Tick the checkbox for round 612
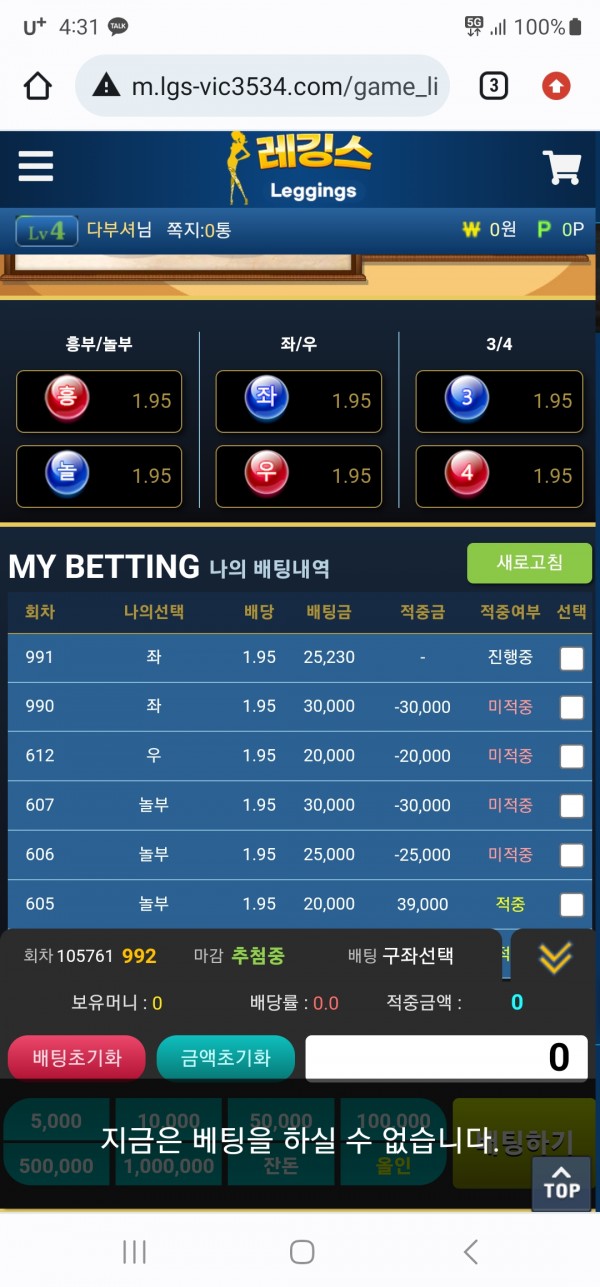The image size is (600, 1287). pos(571,756)
